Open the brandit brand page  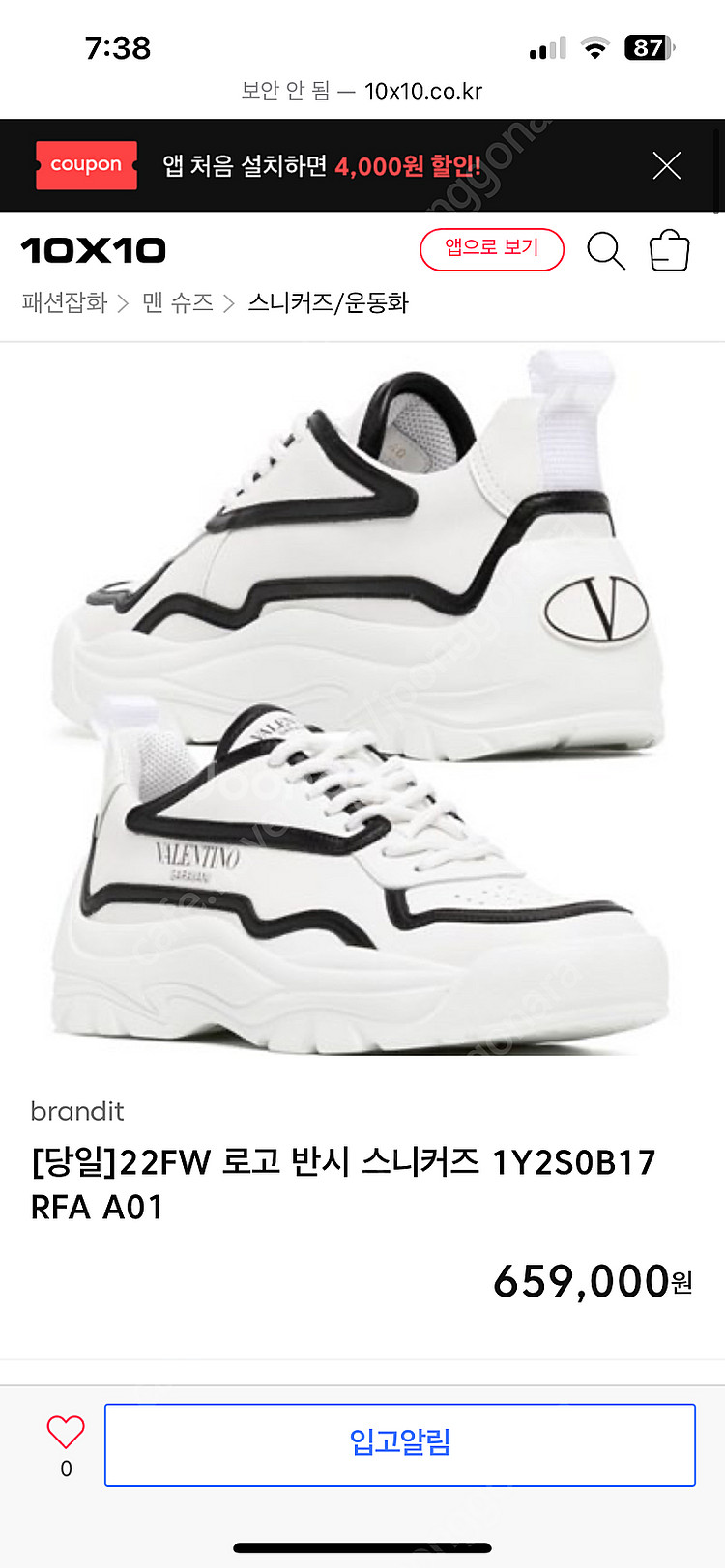[x=77, y=1111]
